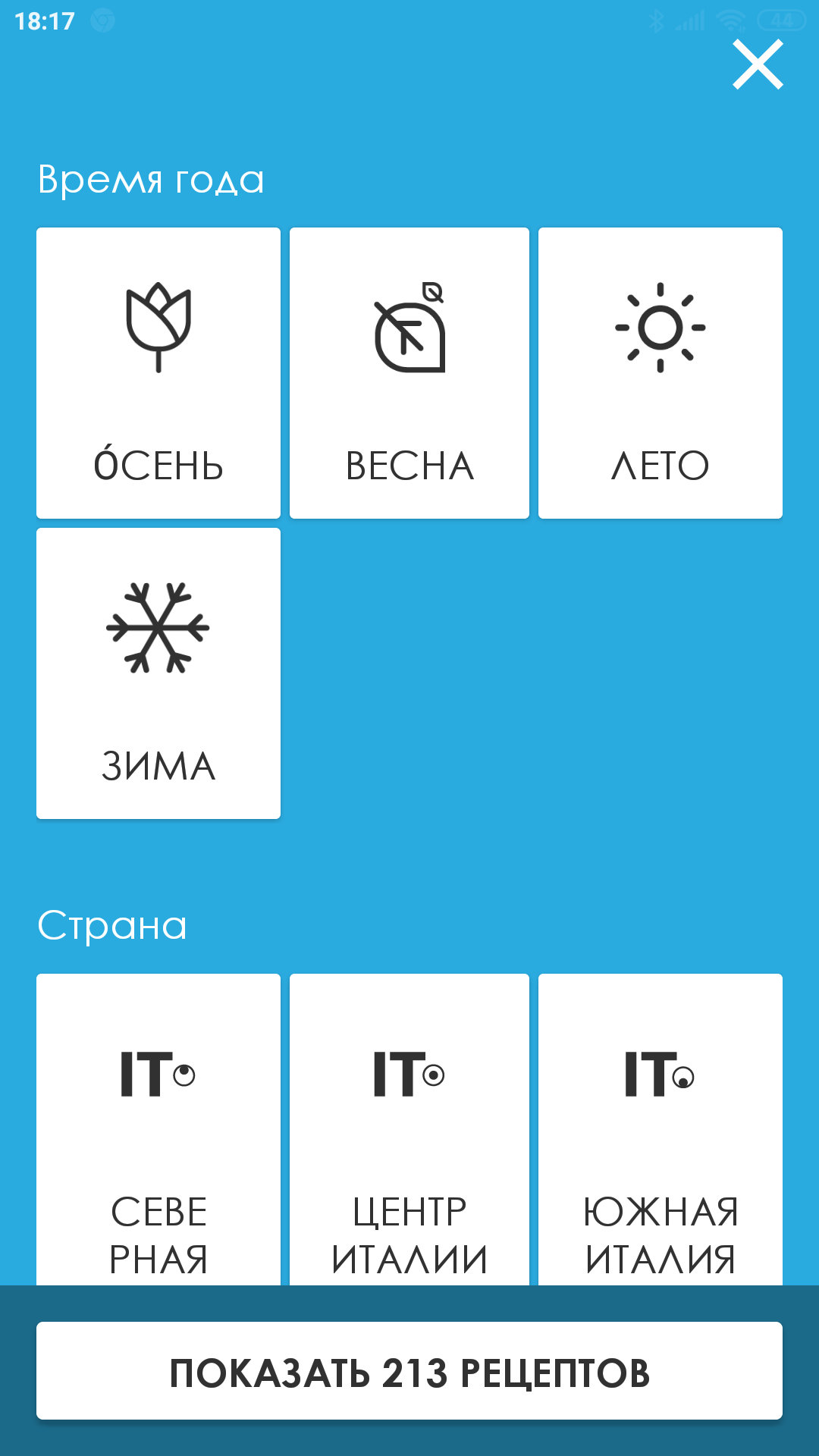Close the filter screen
The image size is (819, 1456).
(758, 65)
